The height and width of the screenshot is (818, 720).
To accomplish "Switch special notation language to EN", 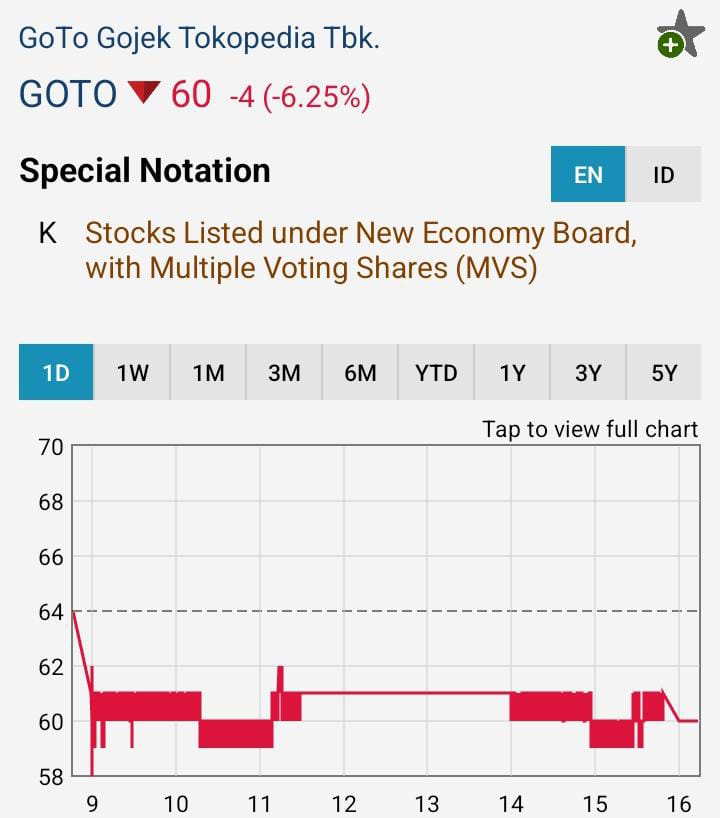I will [x=588, y=175].
